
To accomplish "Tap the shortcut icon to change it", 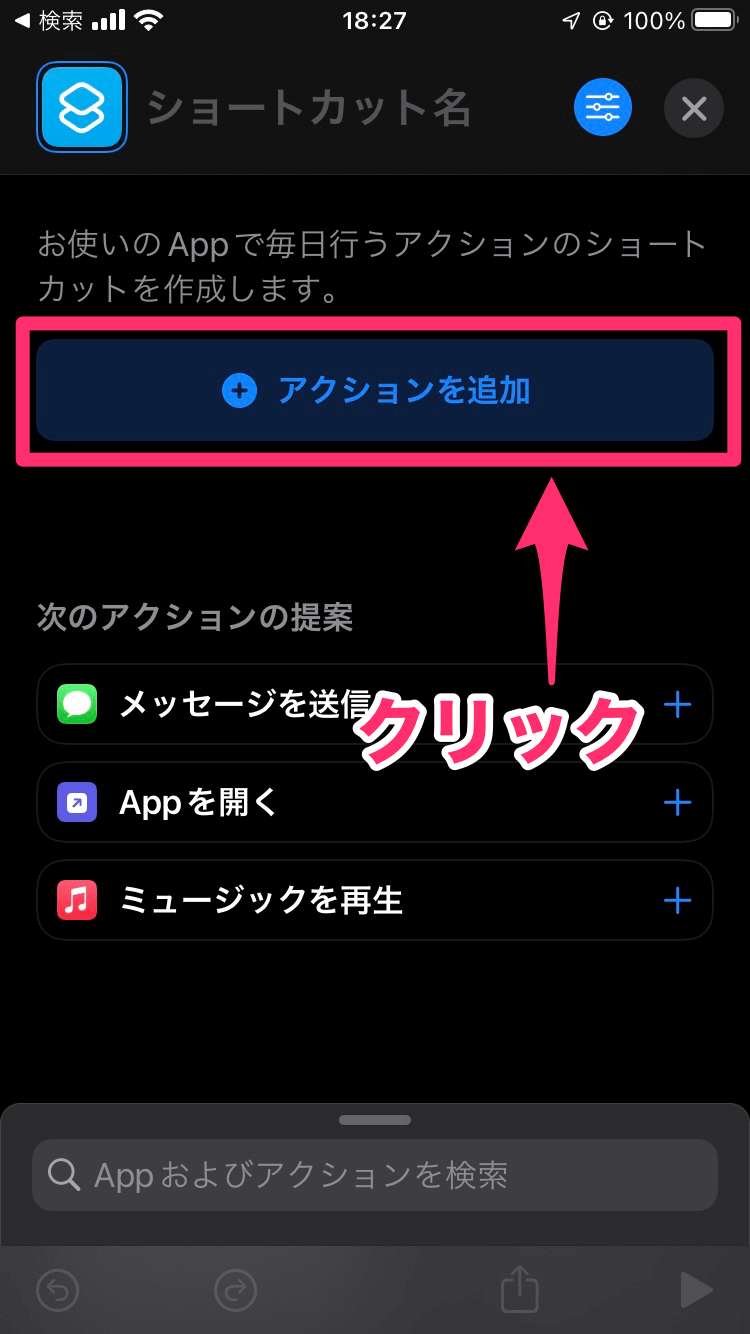I will 82,107.
